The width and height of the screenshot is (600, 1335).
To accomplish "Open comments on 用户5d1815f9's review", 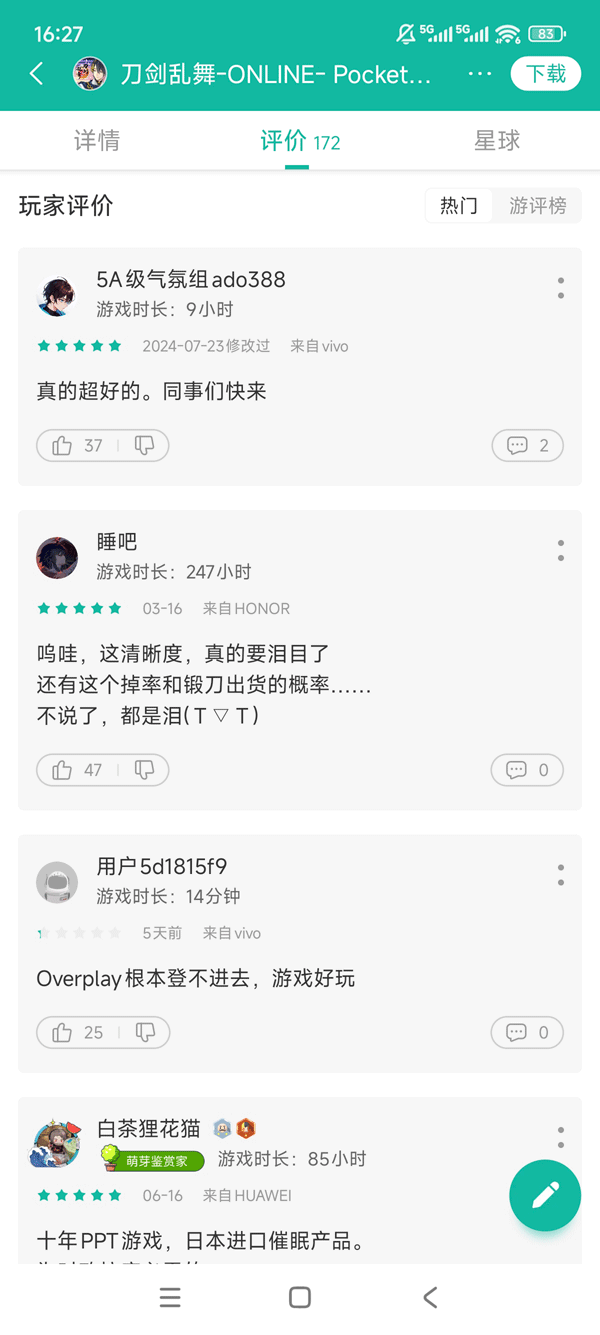I will pyautogui.click(x=528, y=1032).
